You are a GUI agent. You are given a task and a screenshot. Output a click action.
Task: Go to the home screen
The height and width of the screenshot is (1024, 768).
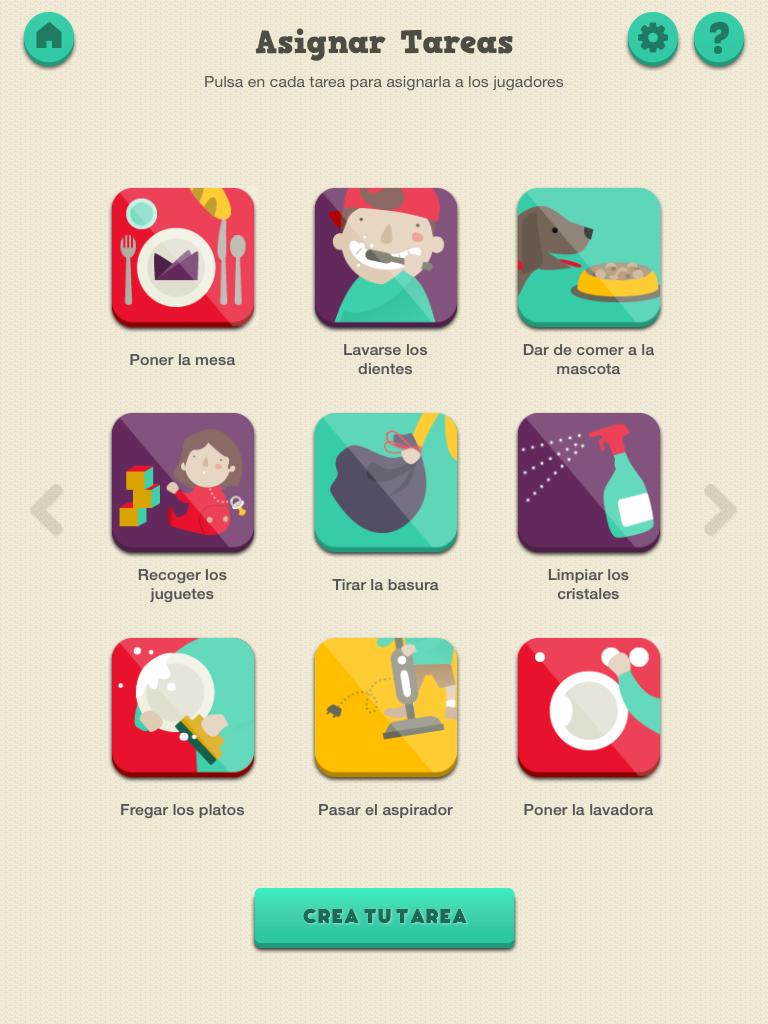pos(49,38)
